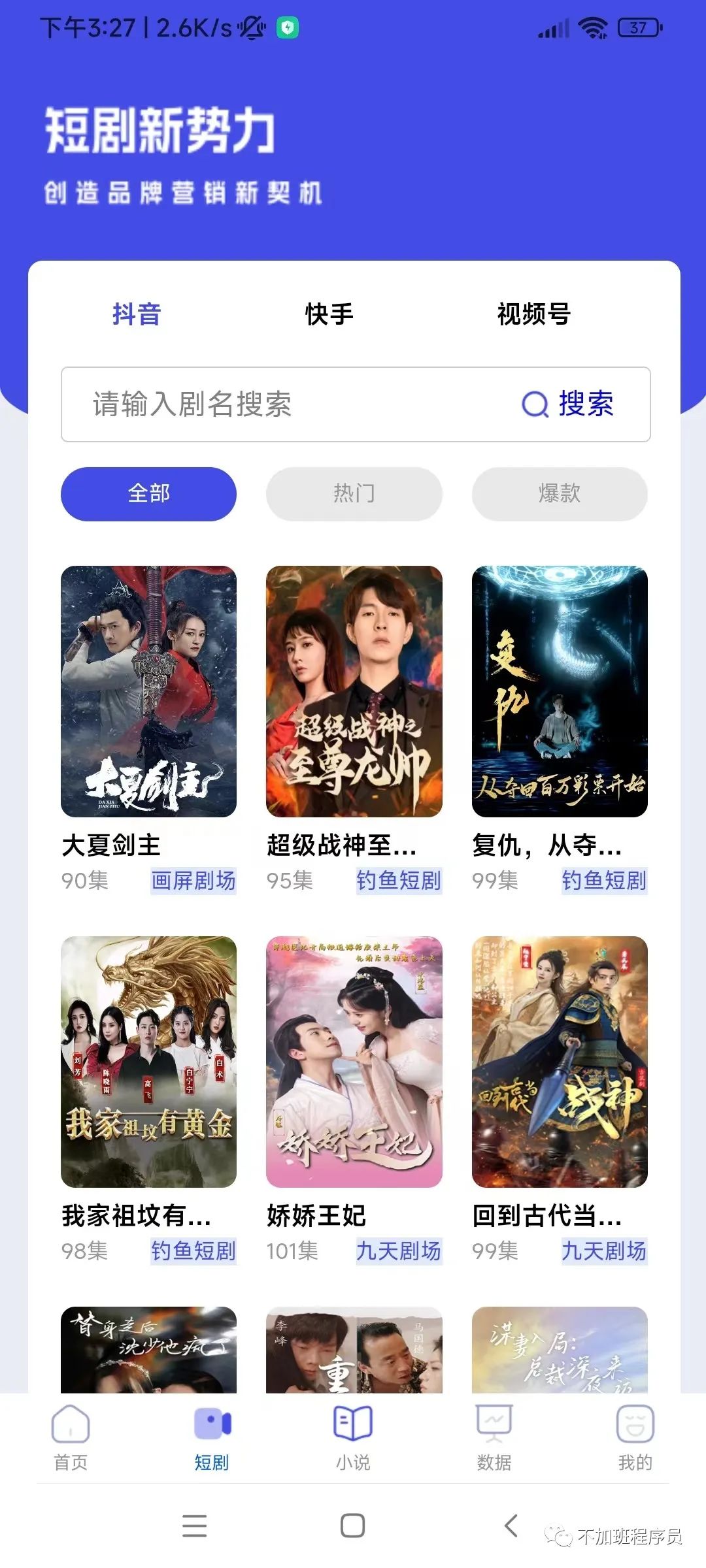Tap the system back button

click(x=511, y=1526)
